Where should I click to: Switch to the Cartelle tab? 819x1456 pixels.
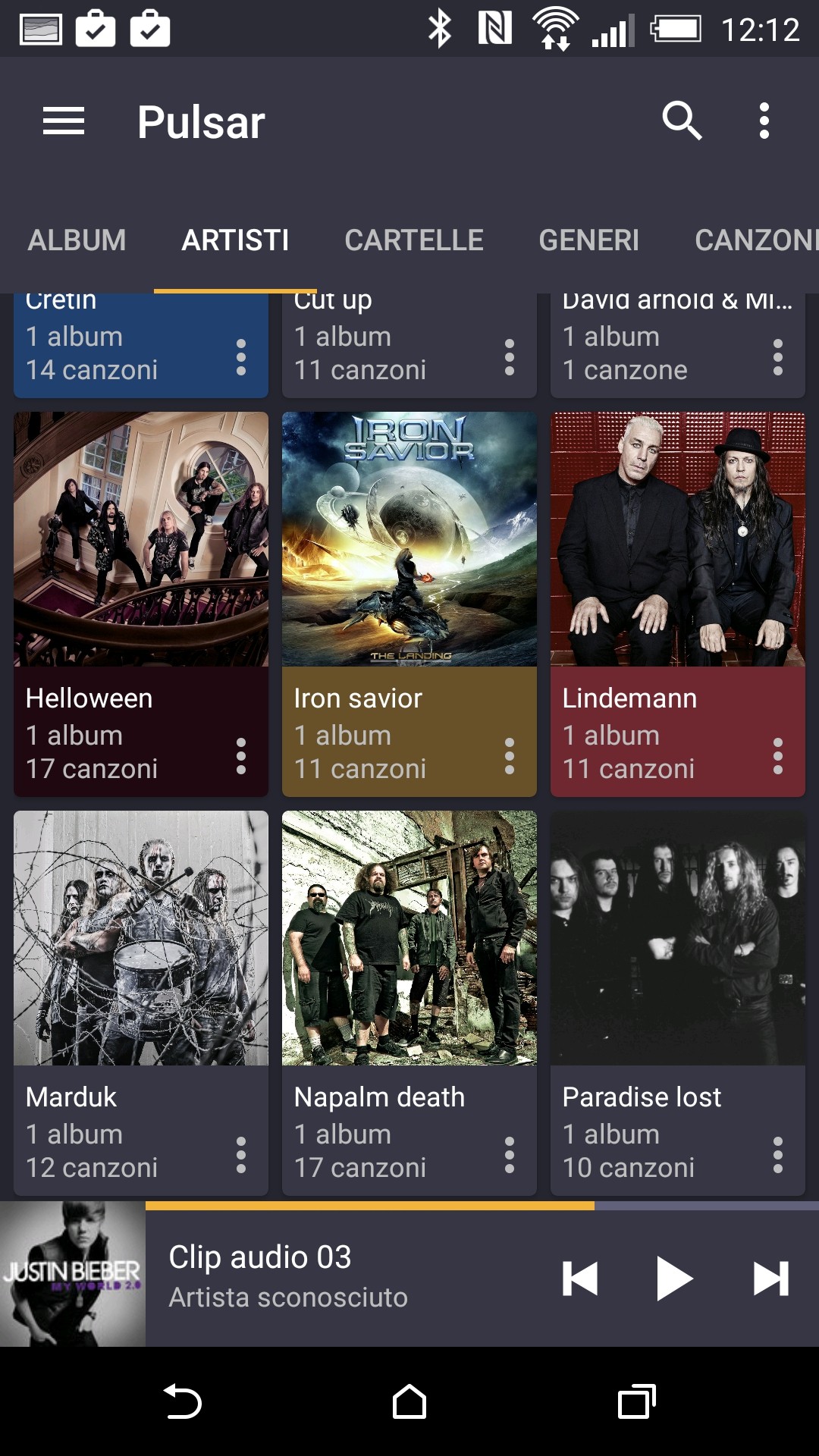point(413,240)
